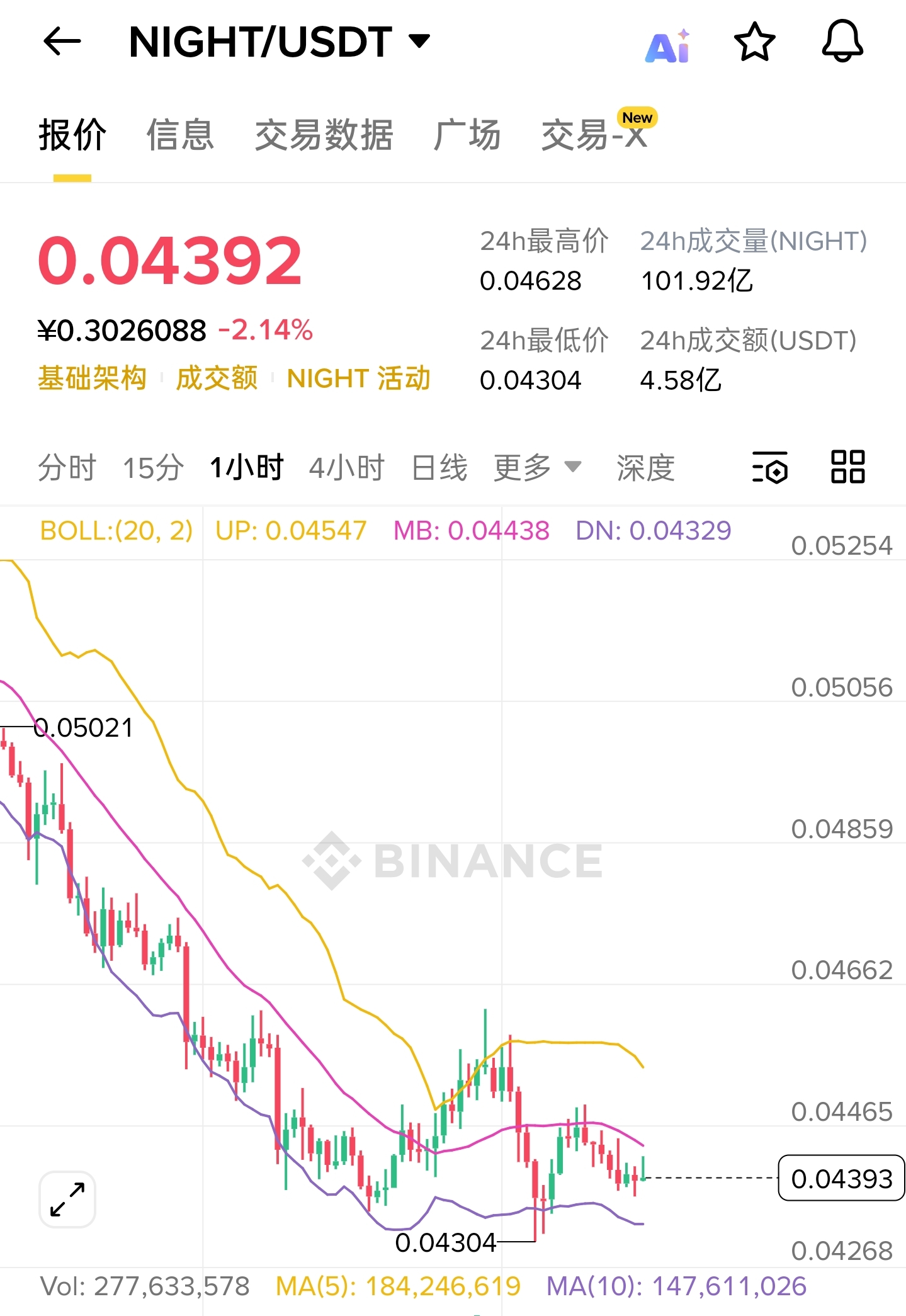Viewport: 906px width, 1316px height.
Task: Open chart indicator settings icon
Action: pos(769,467)
